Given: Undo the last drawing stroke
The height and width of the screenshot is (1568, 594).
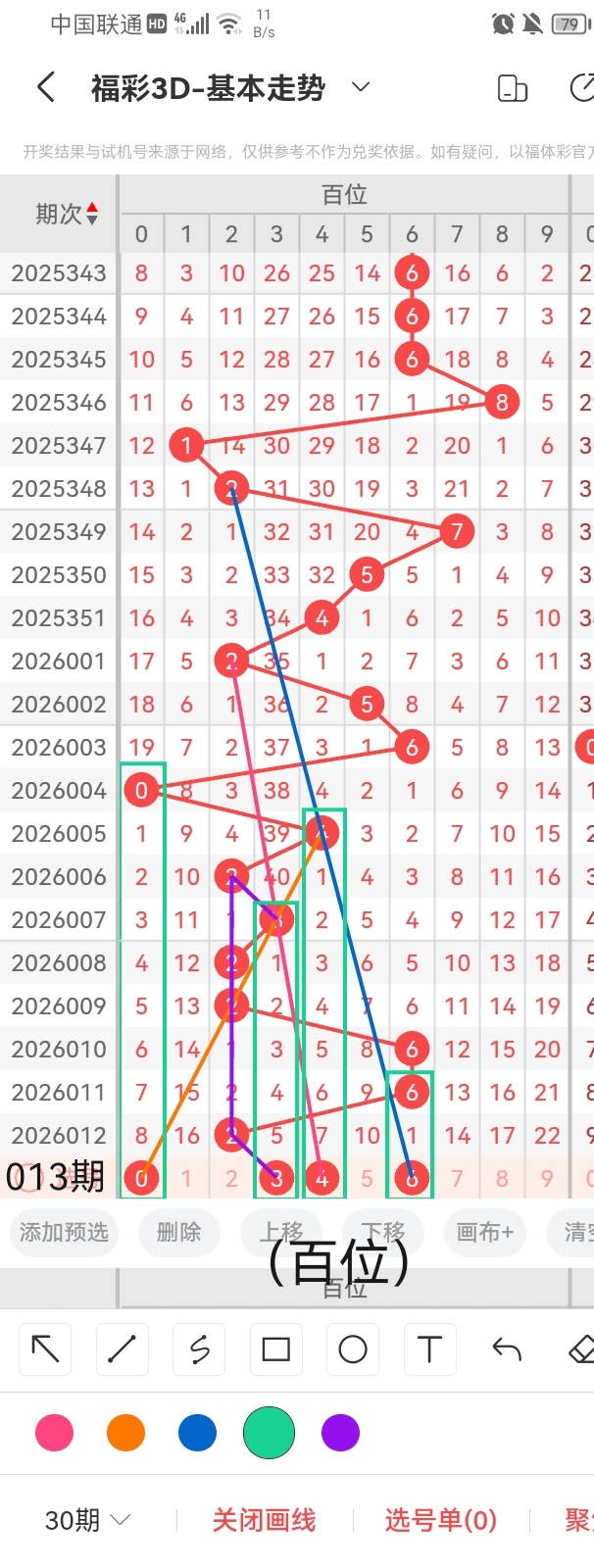Looking at the screenshot, I should (506, 1349).
